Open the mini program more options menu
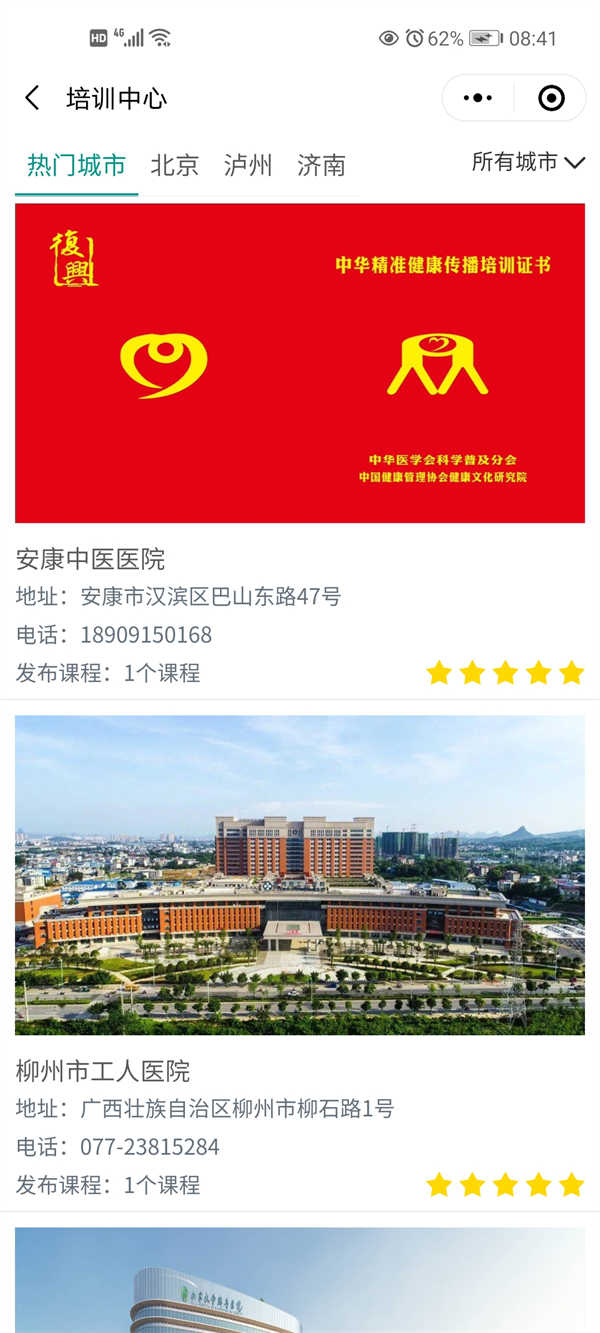 click(x=478, y=98)
